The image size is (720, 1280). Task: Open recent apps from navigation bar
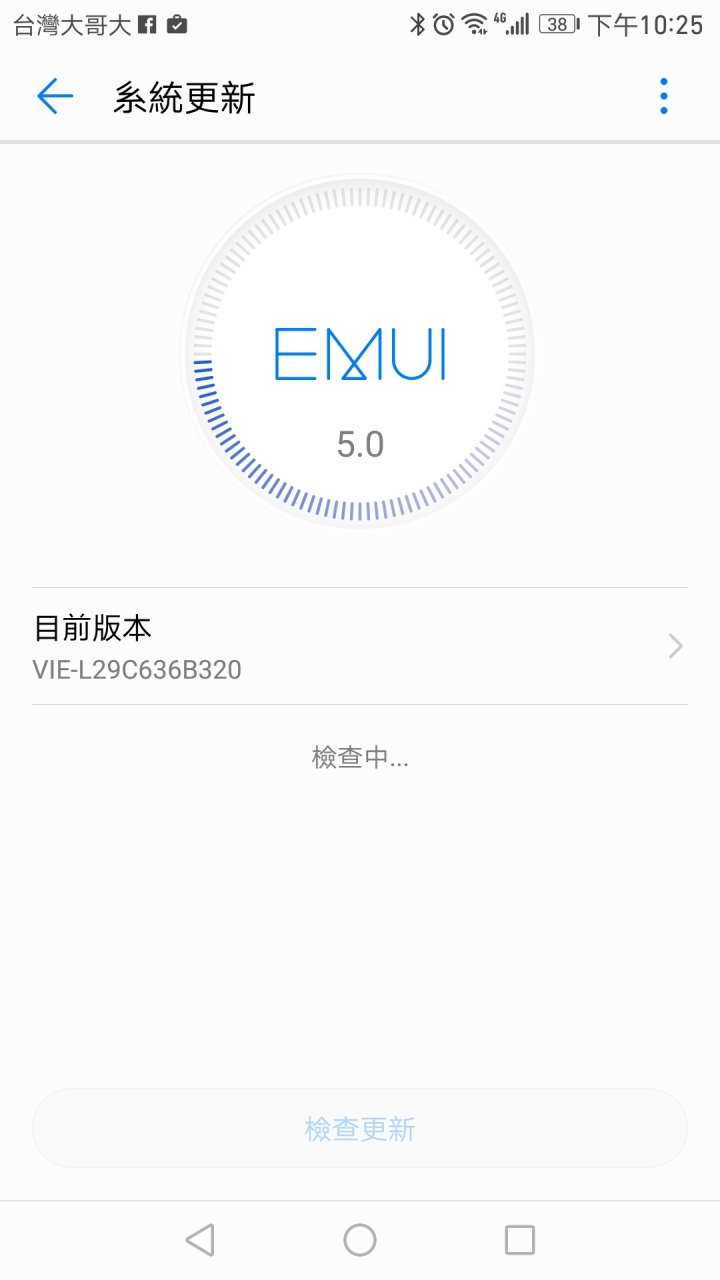520,1240
